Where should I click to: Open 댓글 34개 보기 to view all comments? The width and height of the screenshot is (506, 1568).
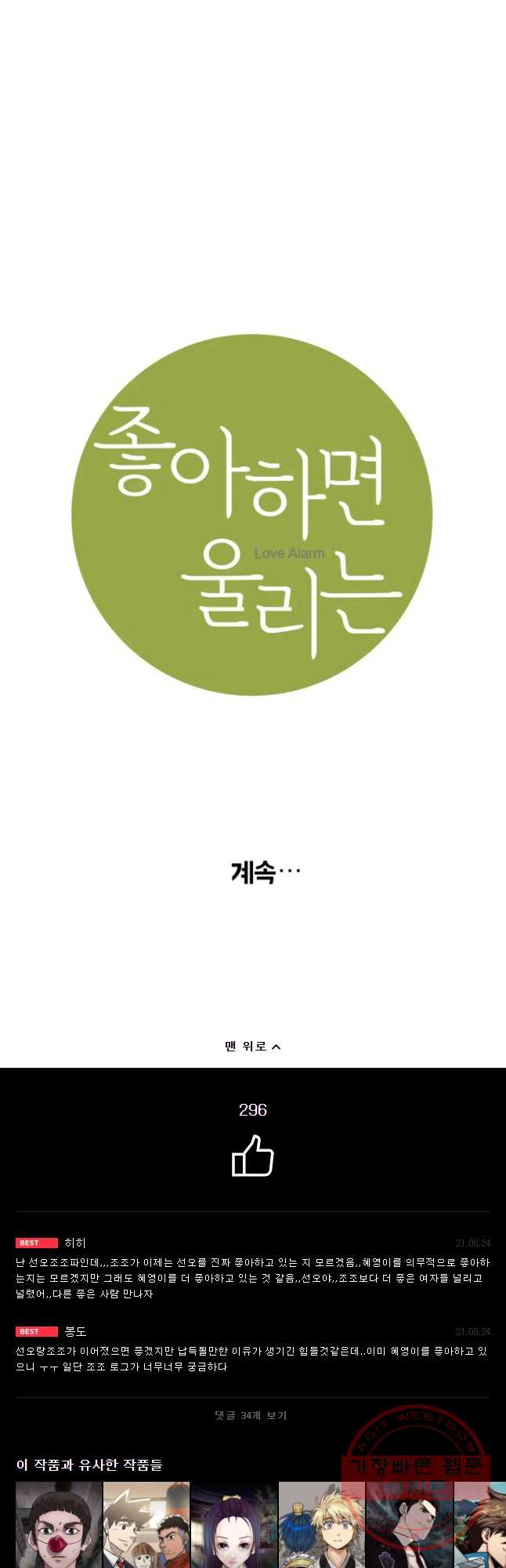click(251, 1415)
